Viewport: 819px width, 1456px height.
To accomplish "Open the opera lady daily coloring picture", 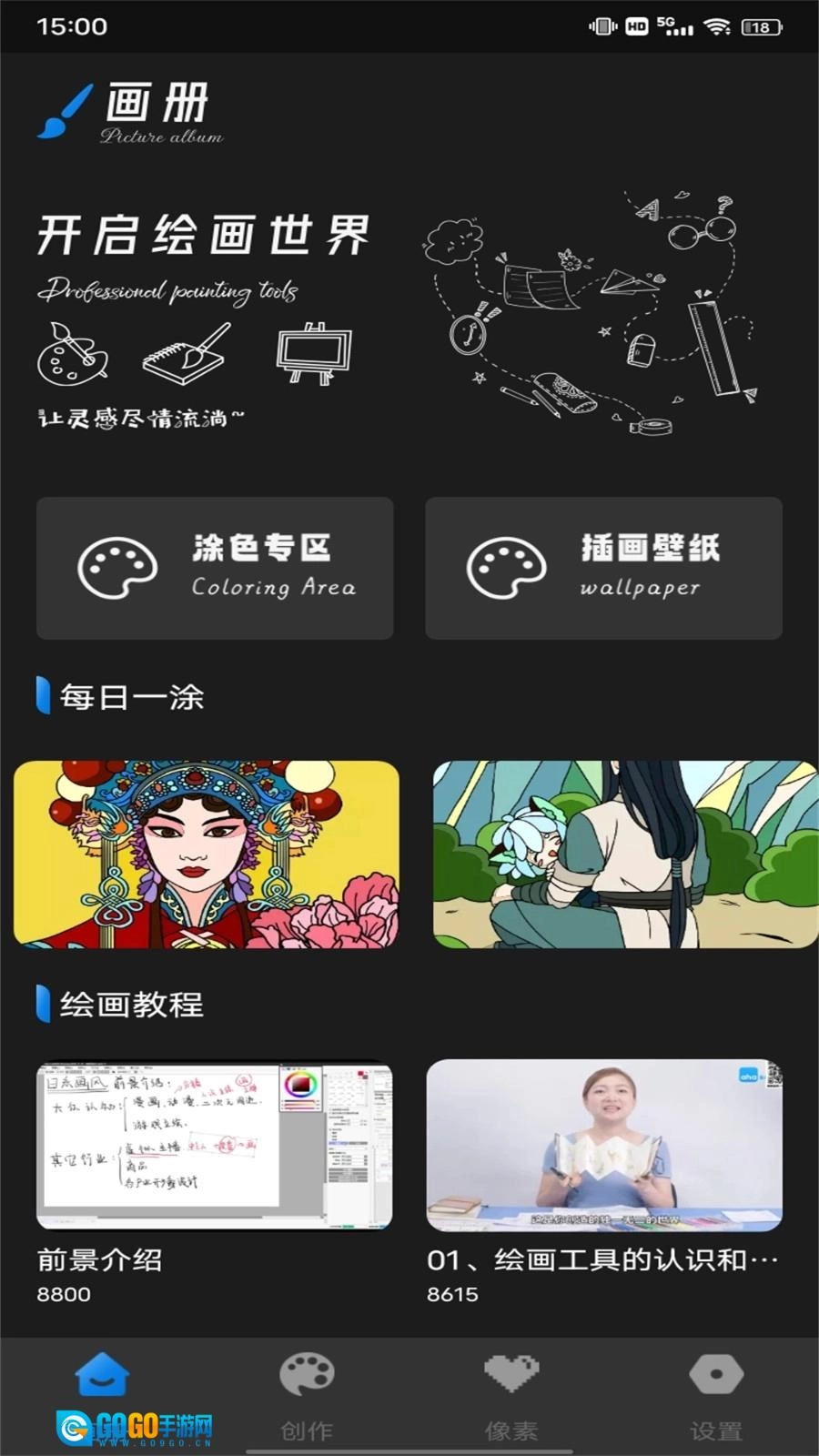I will click(207, 854).
